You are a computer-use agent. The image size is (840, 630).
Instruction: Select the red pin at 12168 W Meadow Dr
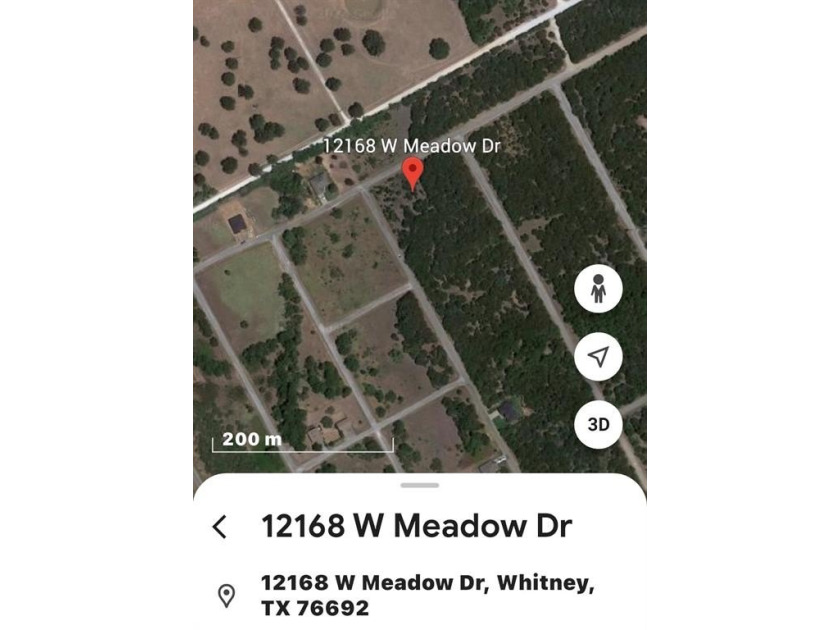click(x=412, y=171)
